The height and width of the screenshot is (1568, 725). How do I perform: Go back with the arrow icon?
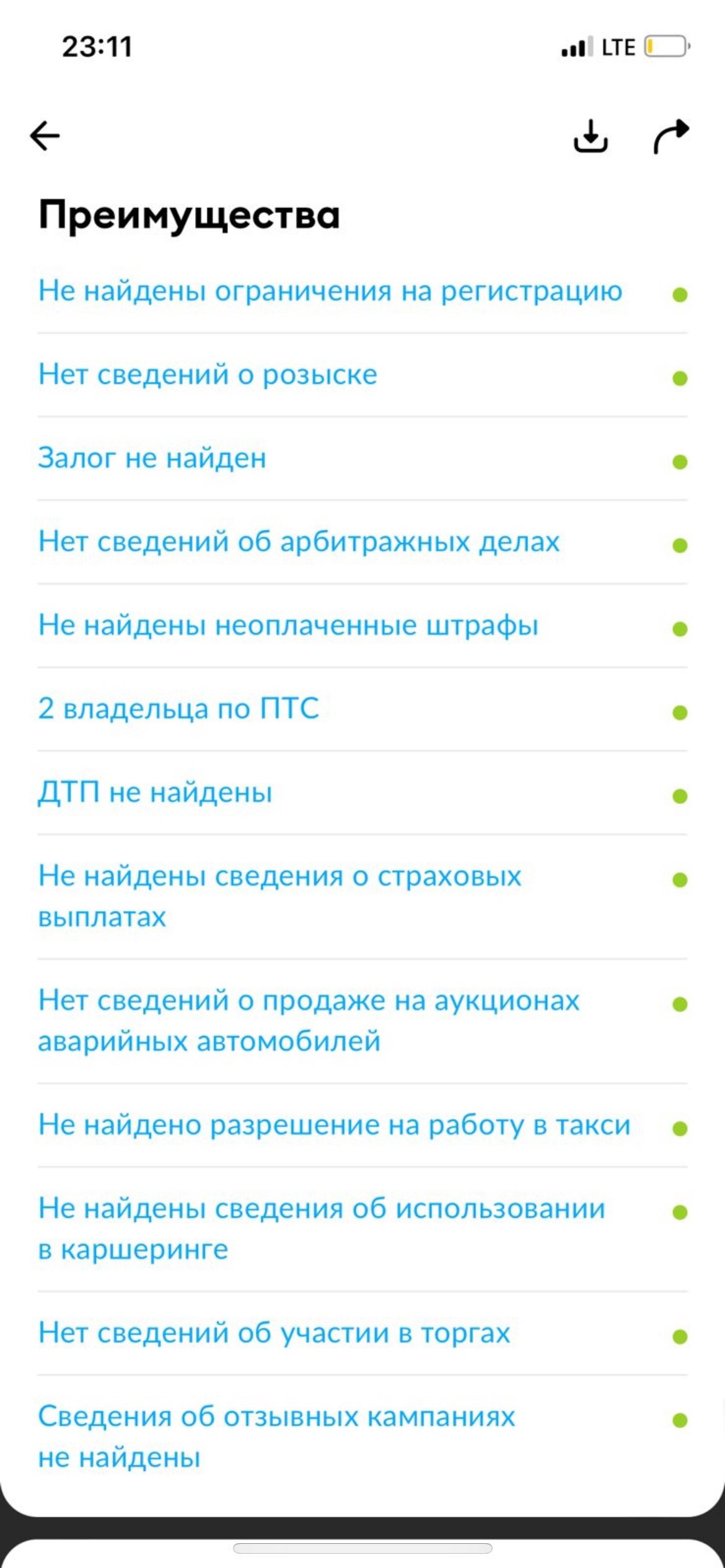[x=45, y=136]
